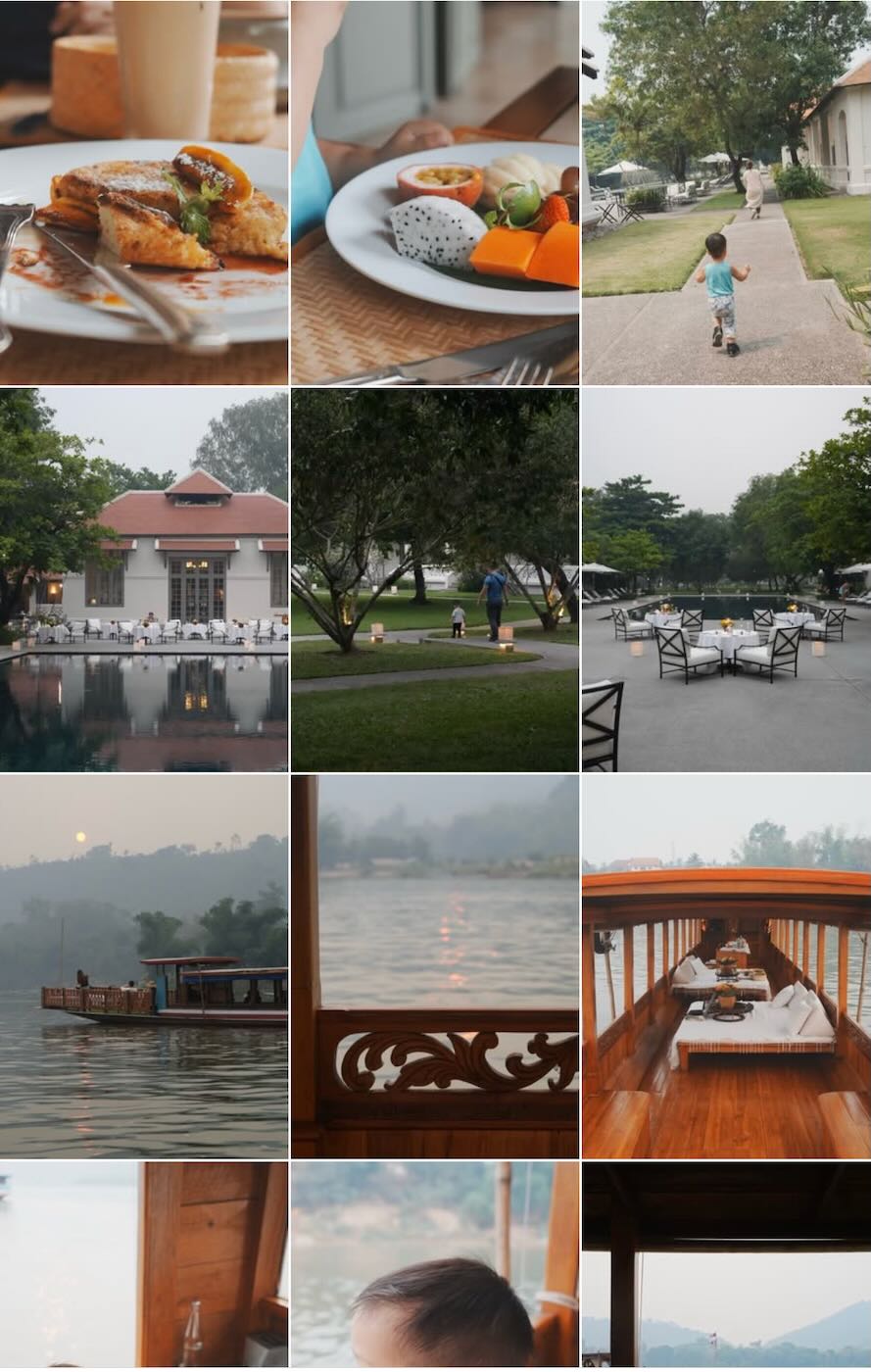Open the pancakes breakfast photo
Viewport: 871px width, 1372px height.
[x=144, y=192]
